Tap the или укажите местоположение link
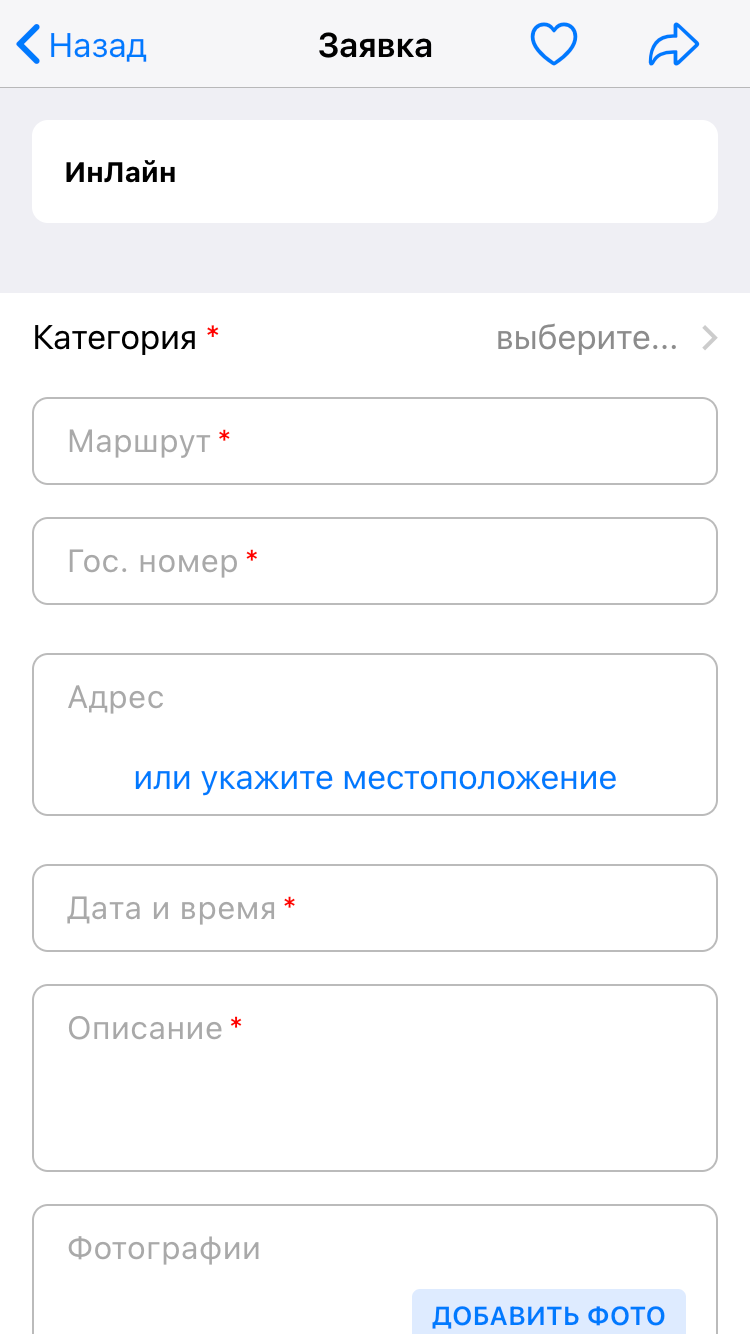This screenshot has width=750, height=1334. 375,778
